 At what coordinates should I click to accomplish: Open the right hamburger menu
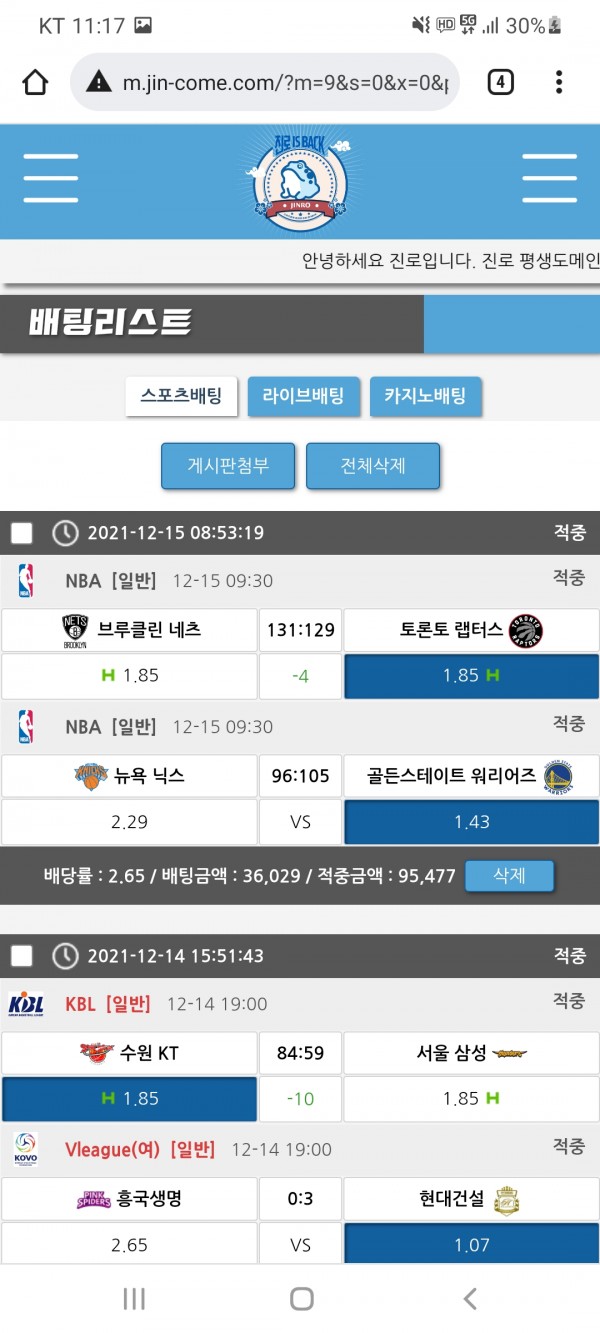pos(549,179)
